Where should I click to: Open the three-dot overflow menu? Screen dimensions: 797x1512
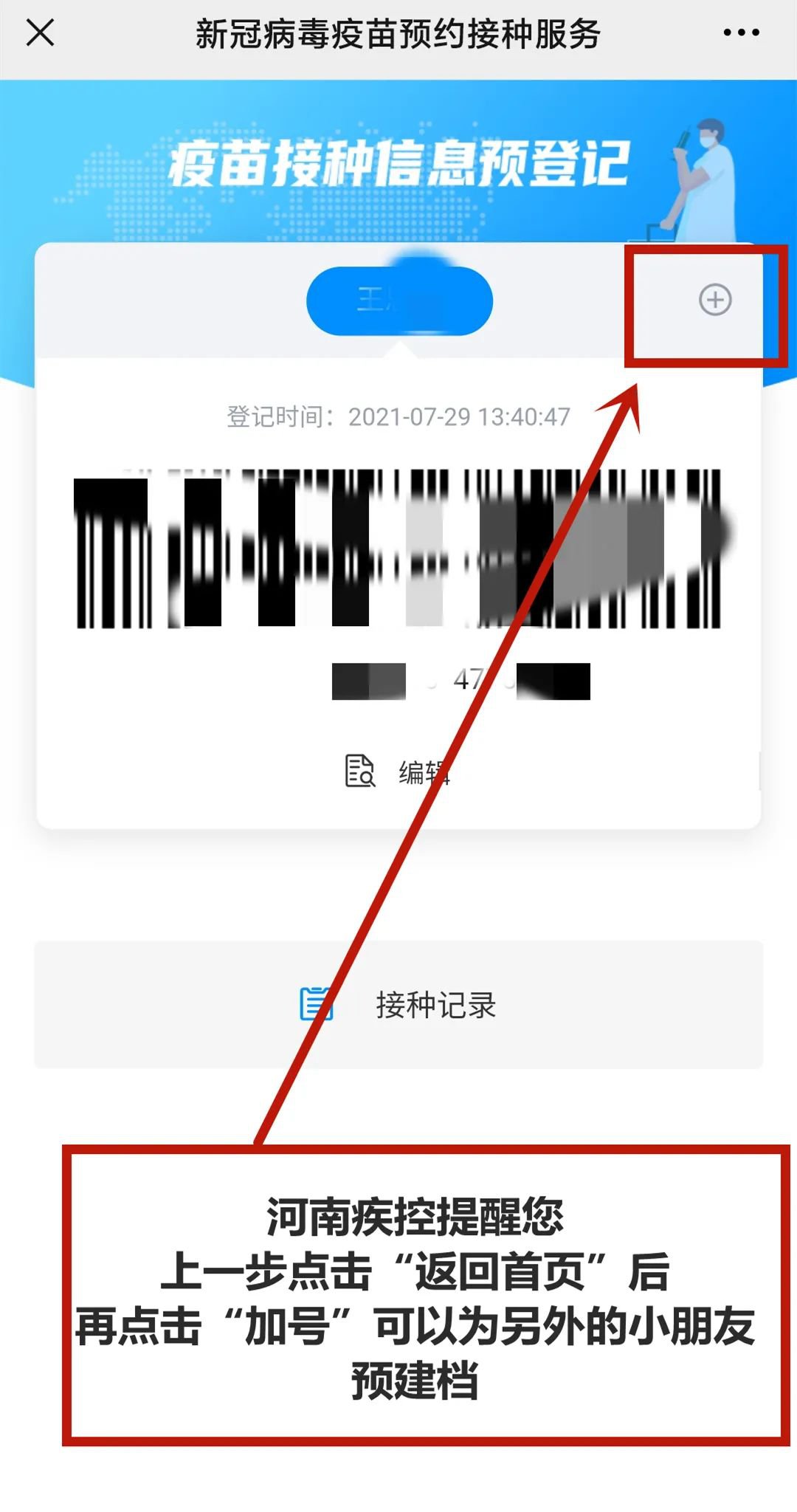(x=741, y=33)
